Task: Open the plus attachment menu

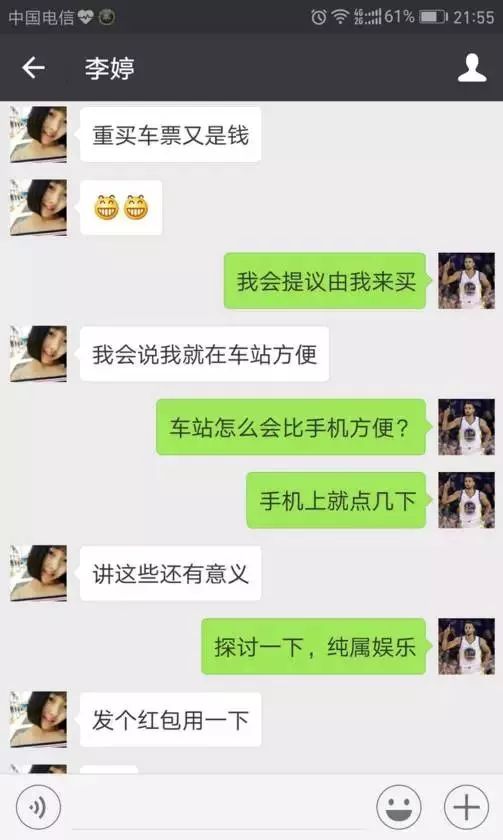Action: point(466,807)
